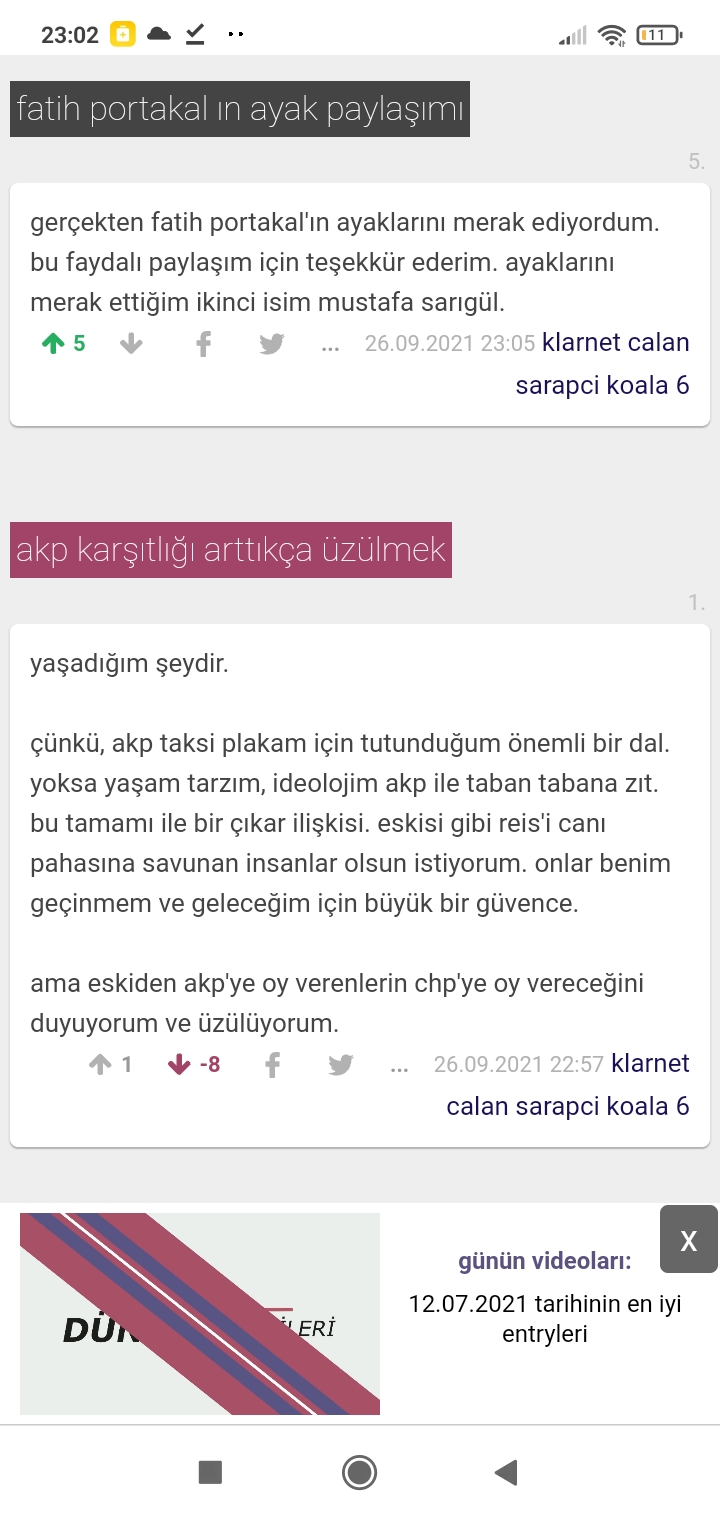Open the topic fatih portakal ın ayak paylaşımı
Screen dimensions: 720x1520
pyautogui.click(x=240, y=109)
